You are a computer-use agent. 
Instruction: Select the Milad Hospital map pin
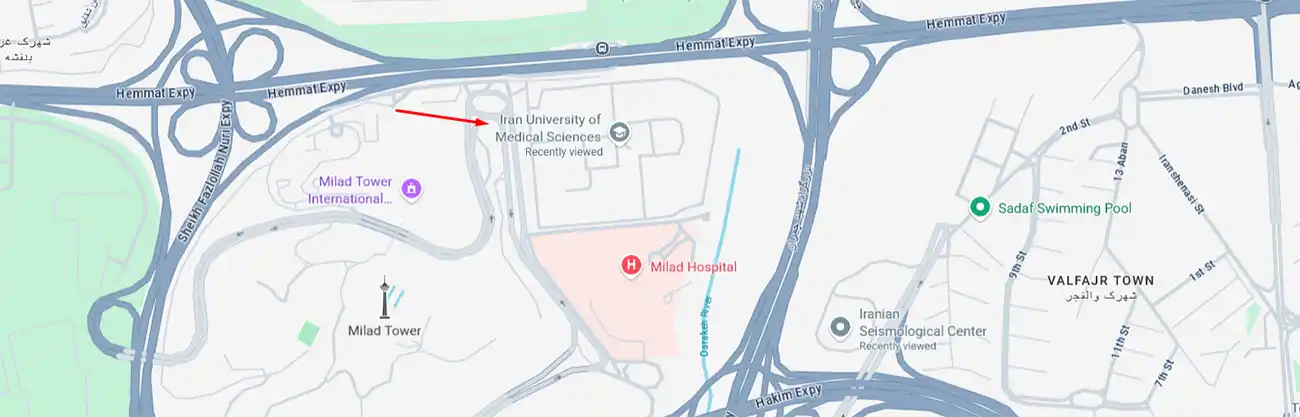pyautogui.click(x=631, y=266)
